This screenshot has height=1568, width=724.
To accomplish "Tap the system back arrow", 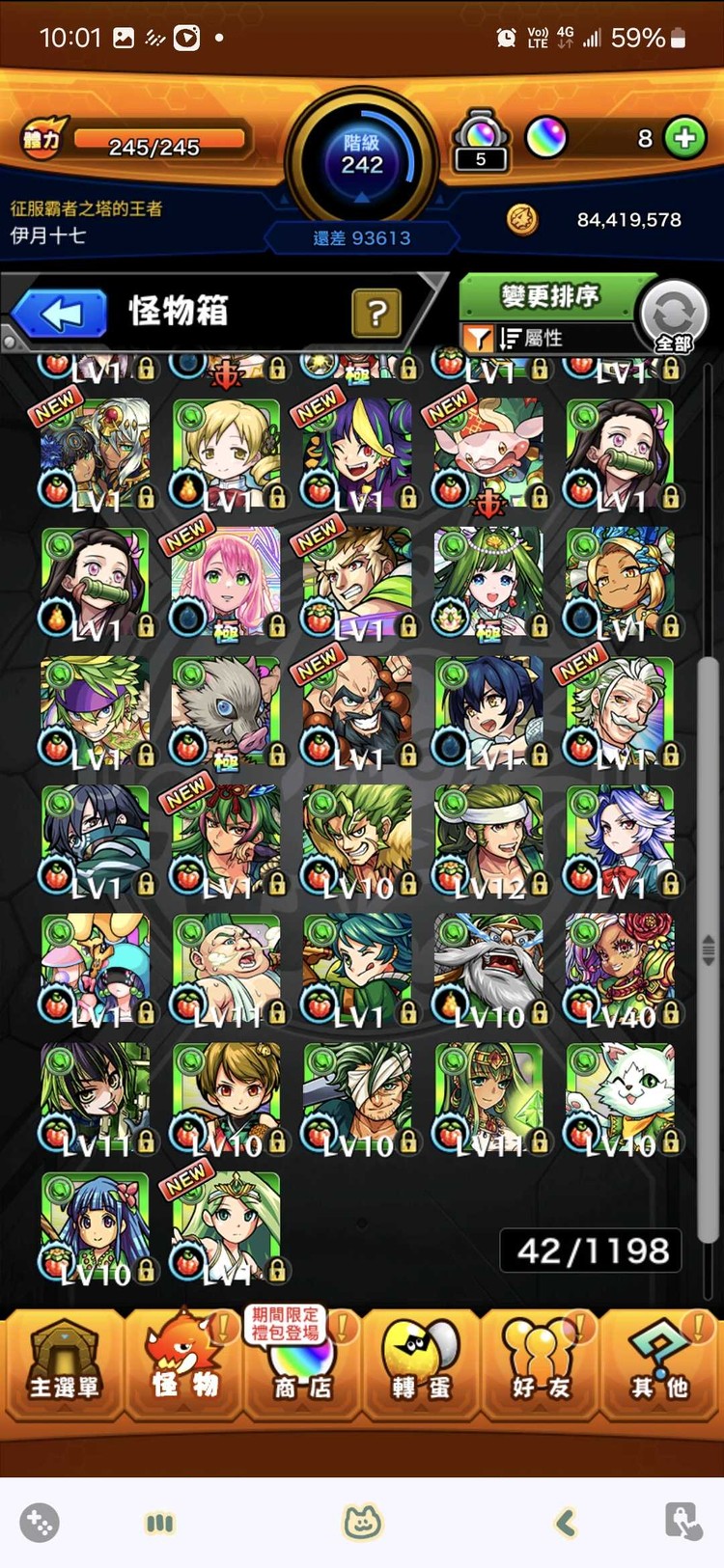I will 566,1523.
